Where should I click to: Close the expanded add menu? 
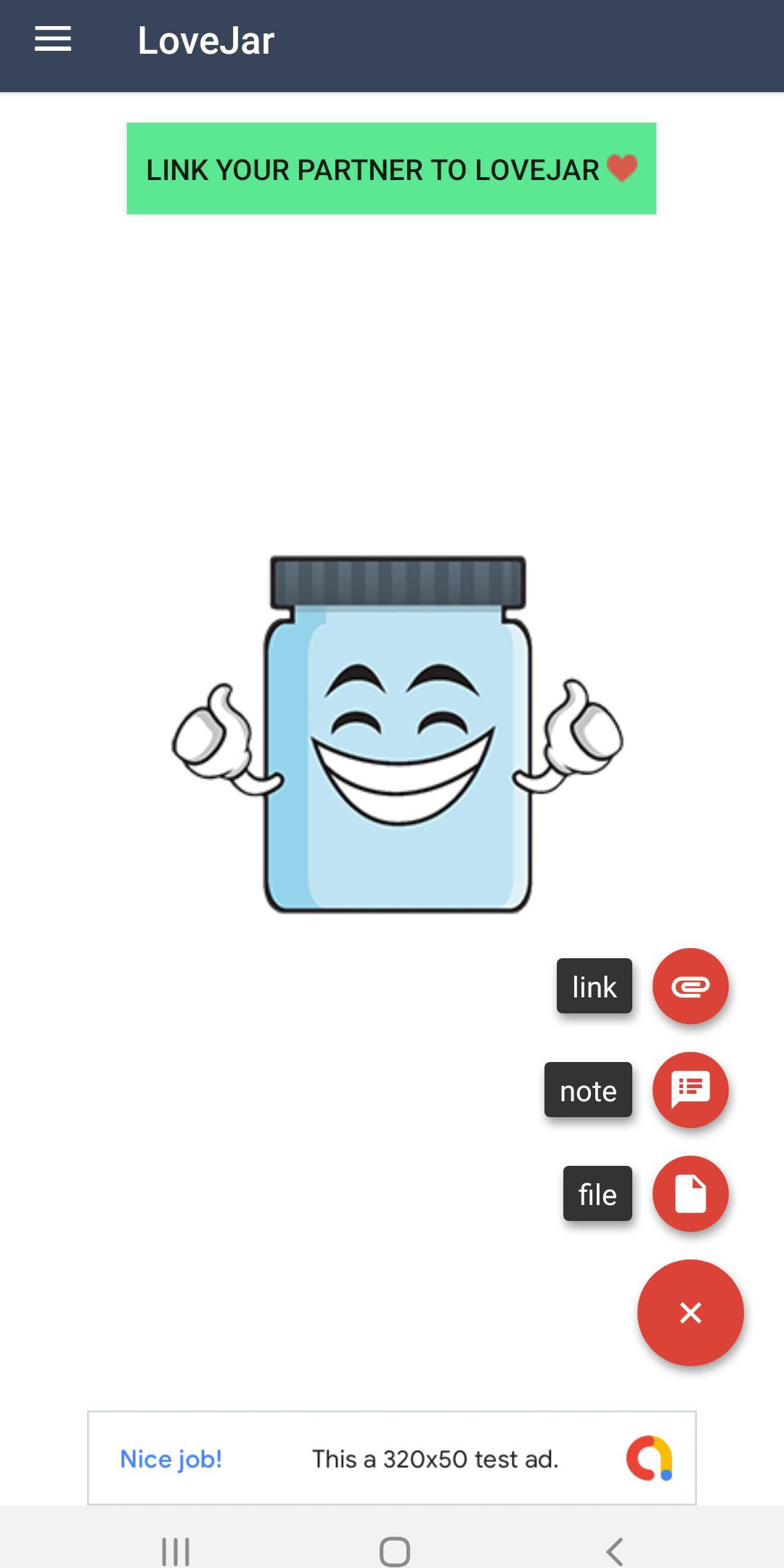pos(690,1312)
